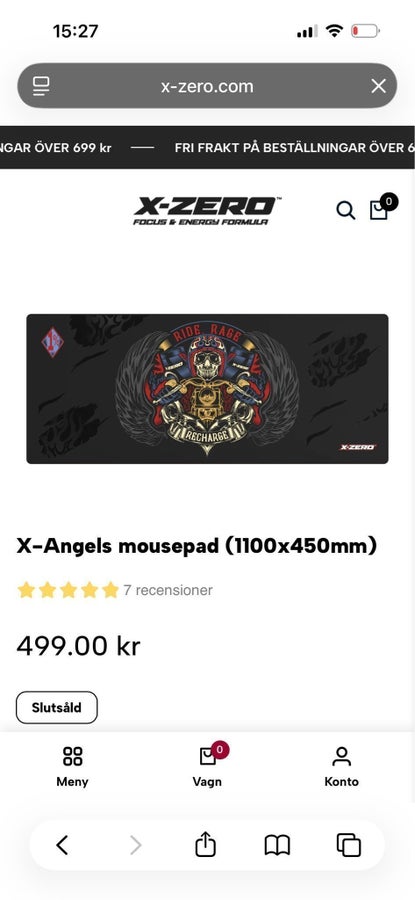The width and height of the screenshot is (415, 900).
Task: Tap the x-zero.com address bar
Action: (x=207, y=86)
